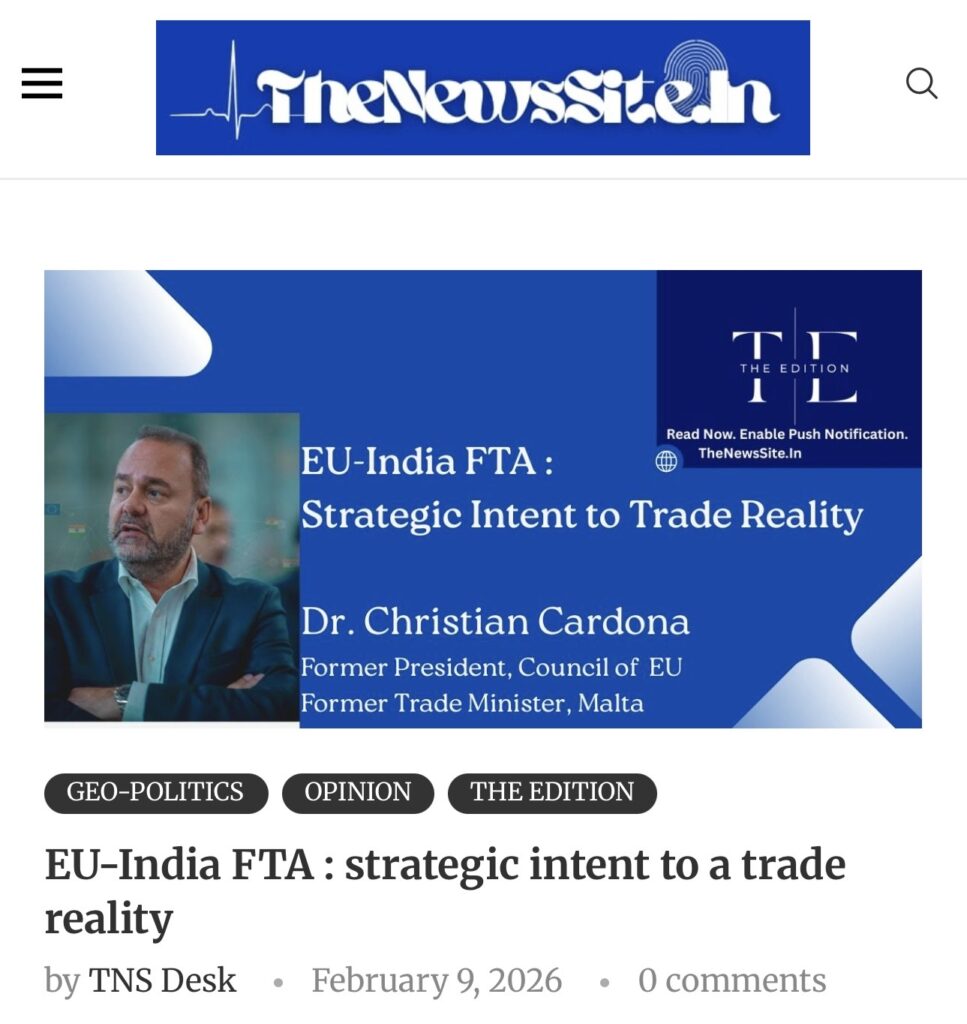
Task: Open the hamburger navigation menu
Action: point(42,84)
